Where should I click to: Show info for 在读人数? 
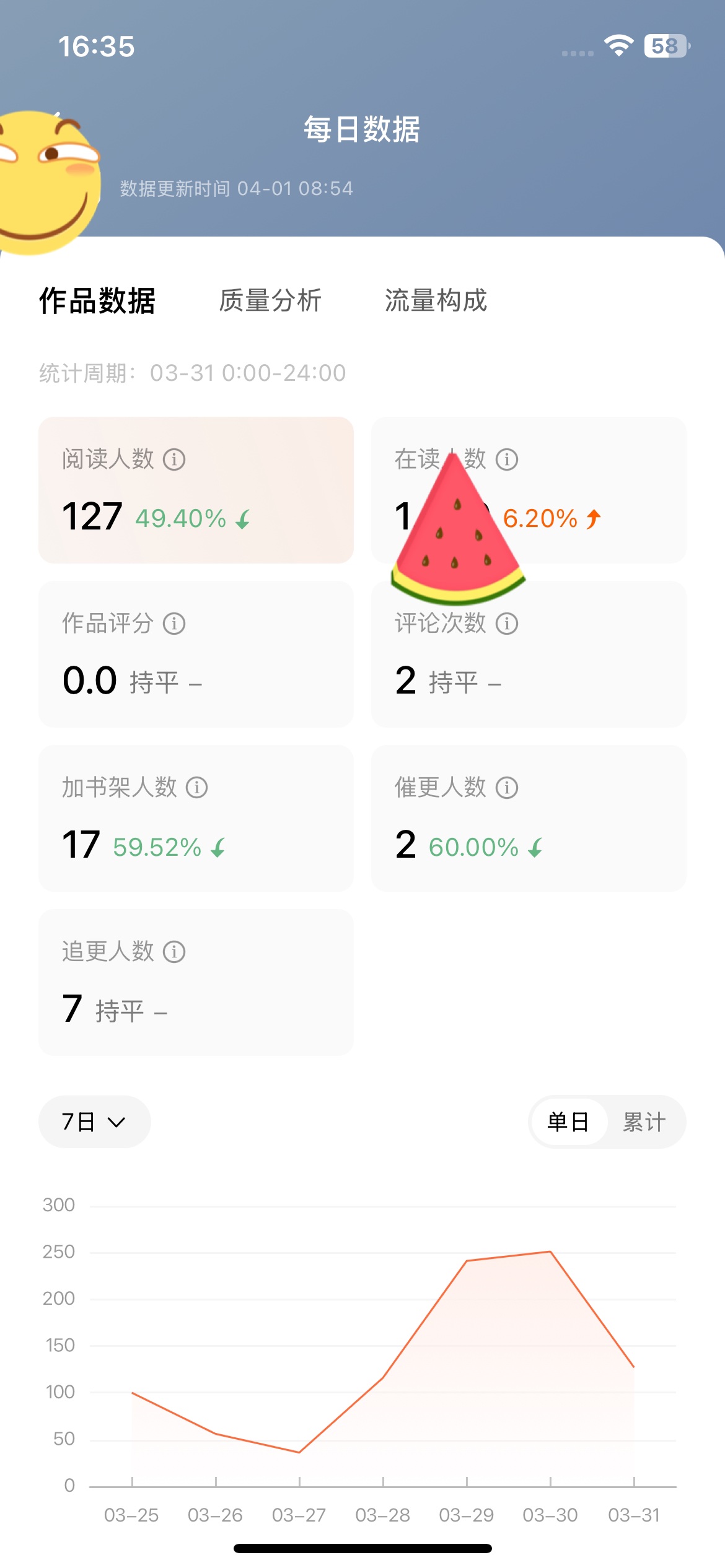(507, 460)
